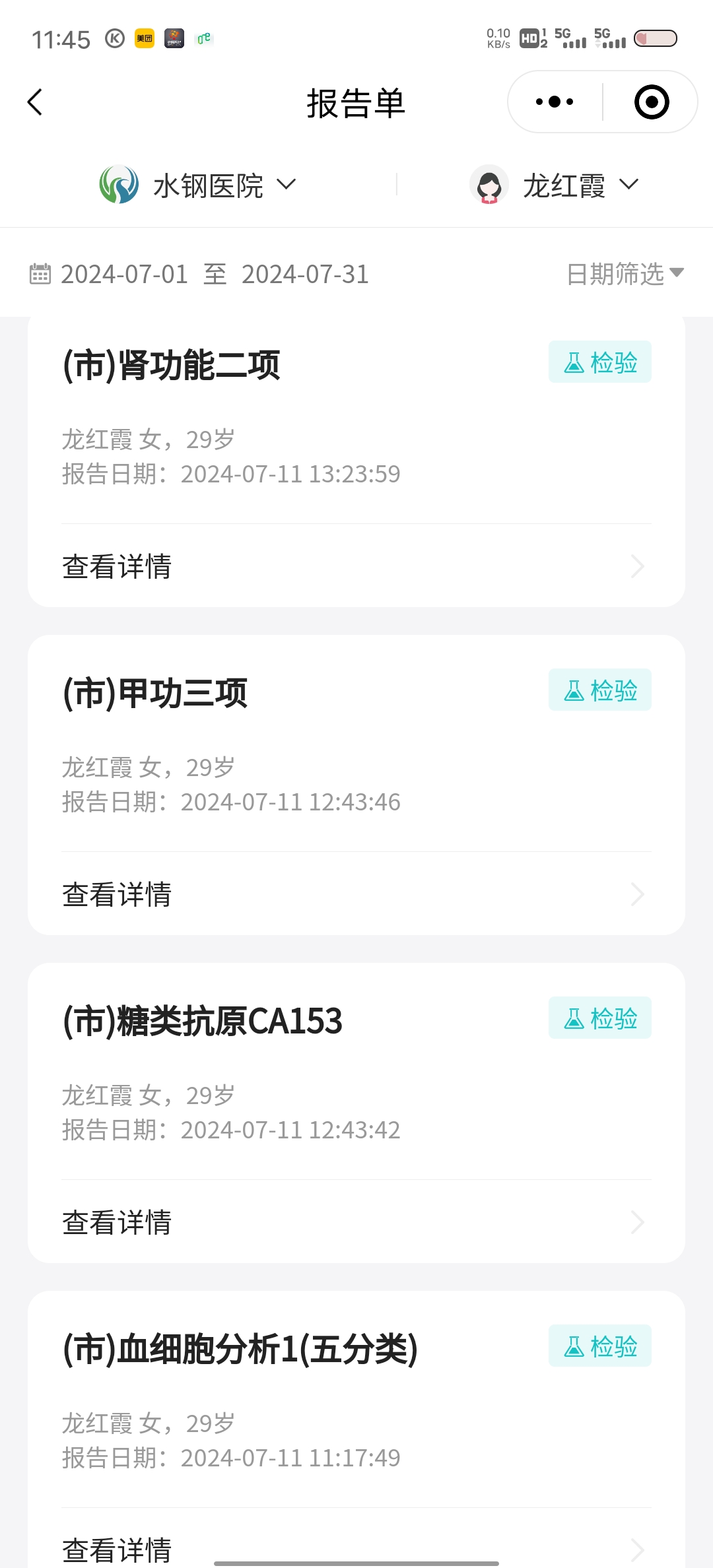Change the start date 2024-07-01
The width and height of the screenshot is (713, 1568).
(124, 275)
